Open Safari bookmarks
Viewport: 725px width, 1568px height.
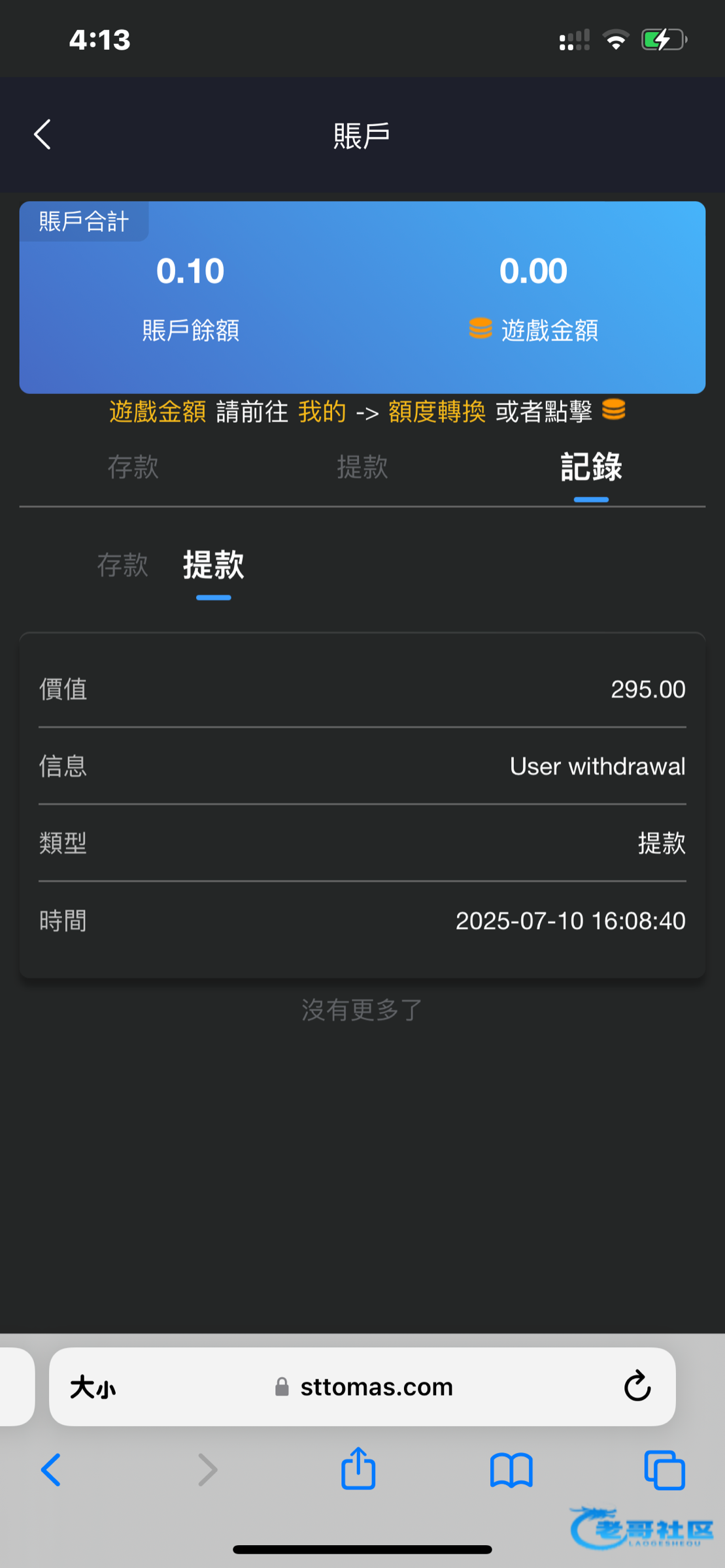coord(511,1470)
